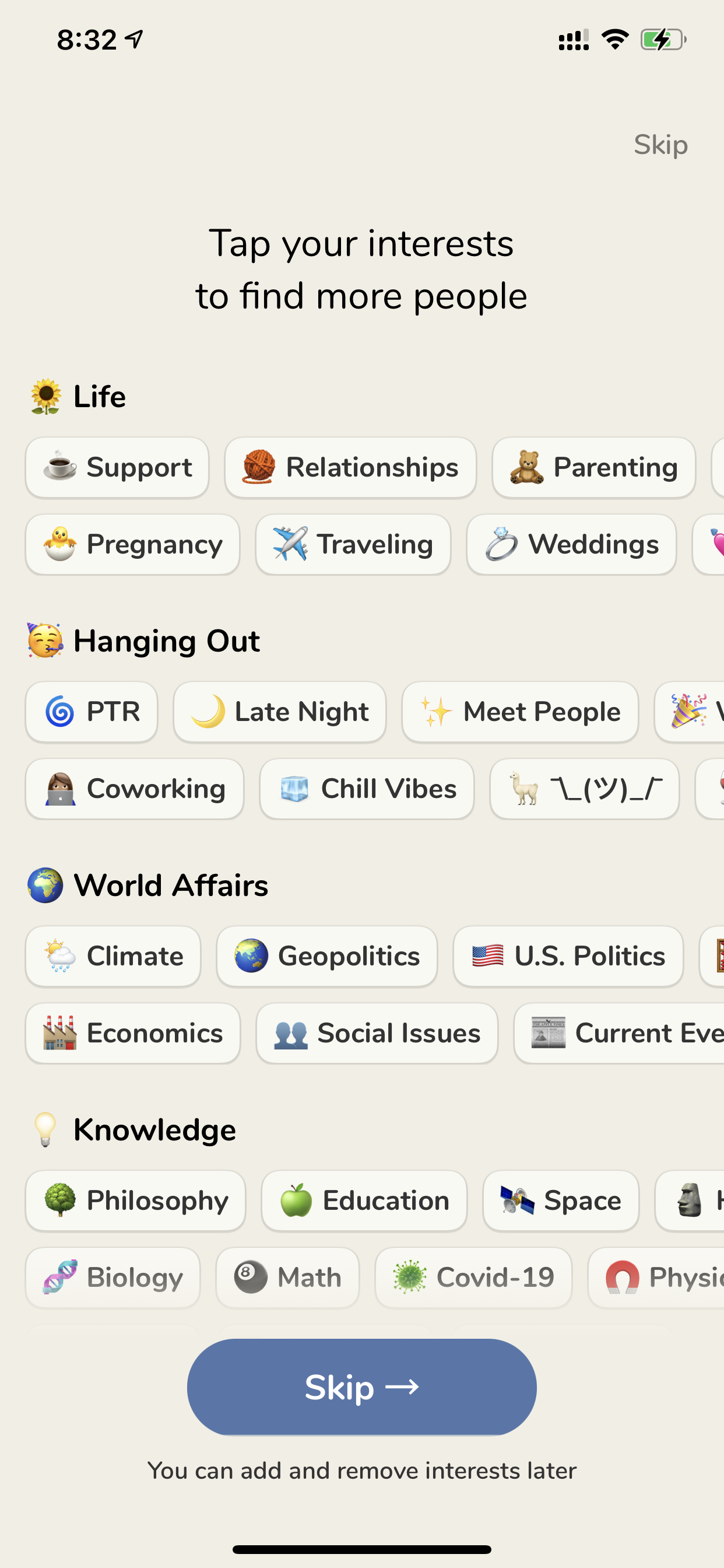724x1568 pixels.
Task: Select the Weddings chip
Action: click(x=572, y=544)
